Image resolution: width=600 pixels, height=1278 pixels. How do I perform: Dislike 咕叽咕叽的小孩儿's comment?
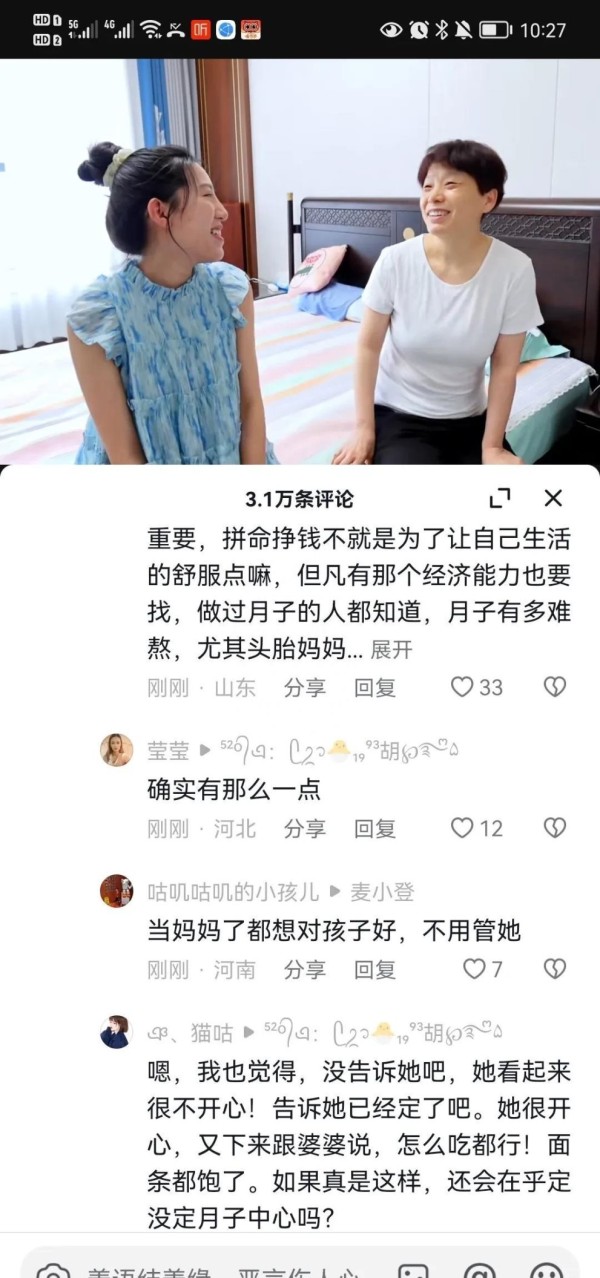pyautogui.click(x=554, y=969)
